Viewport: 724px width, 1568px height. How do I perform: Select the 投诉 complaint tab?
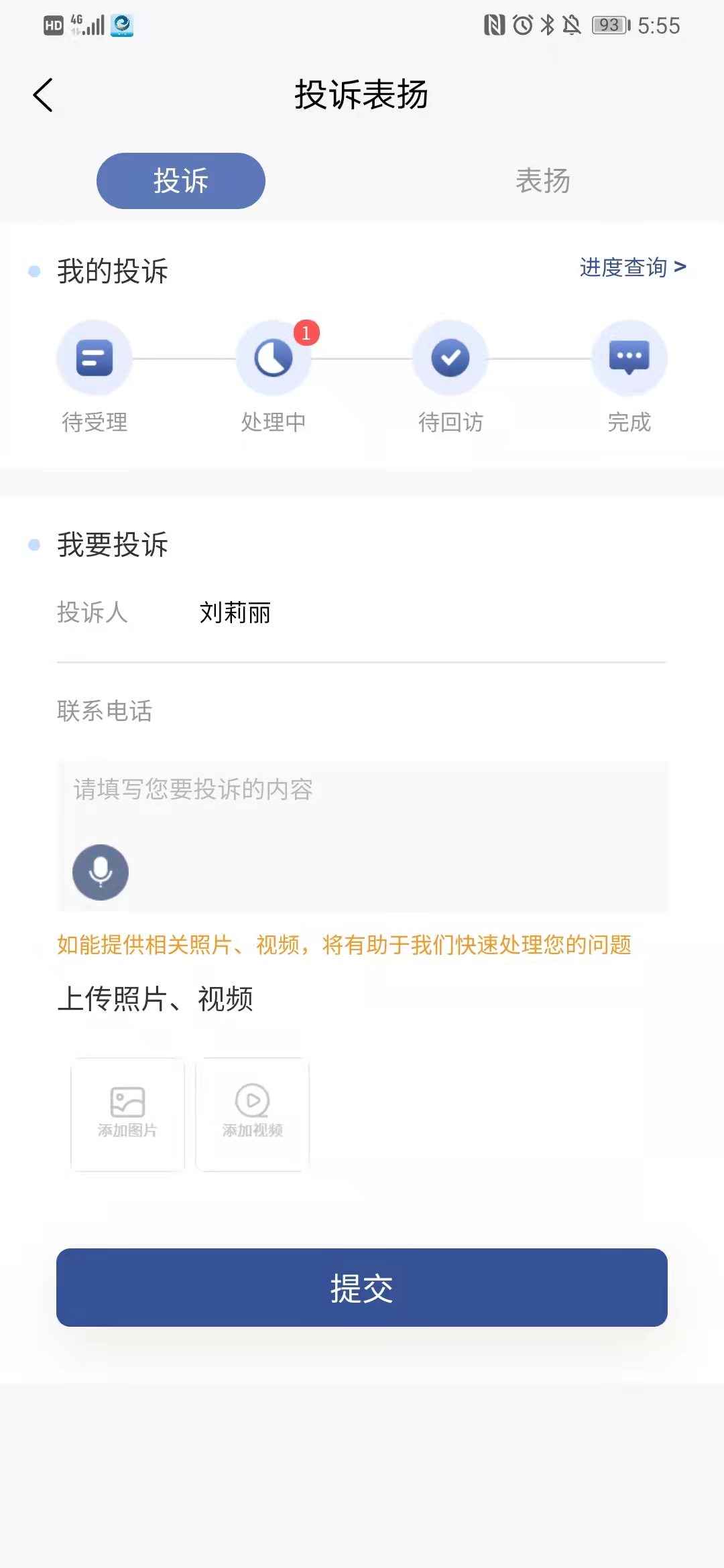click(x=180, y=180)
